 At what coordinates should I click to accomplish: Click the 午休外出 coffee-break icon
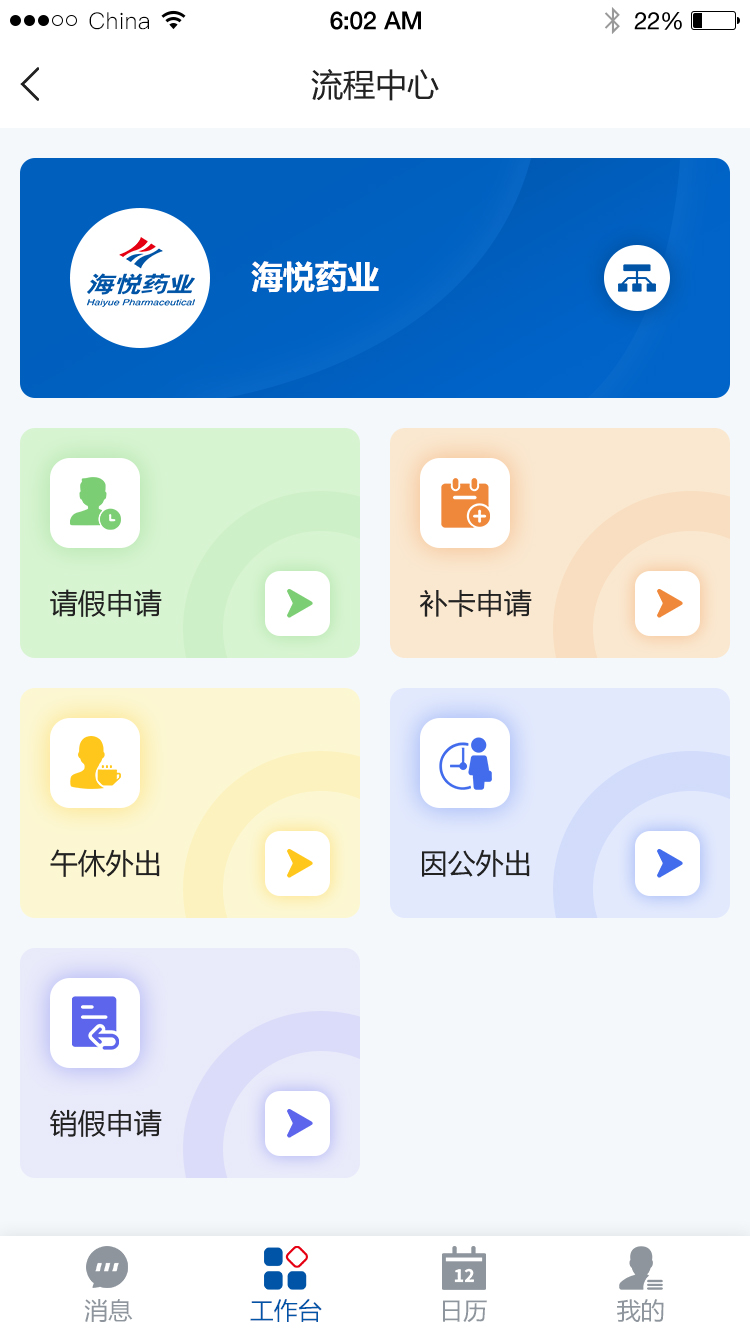(x=94, y=762)
